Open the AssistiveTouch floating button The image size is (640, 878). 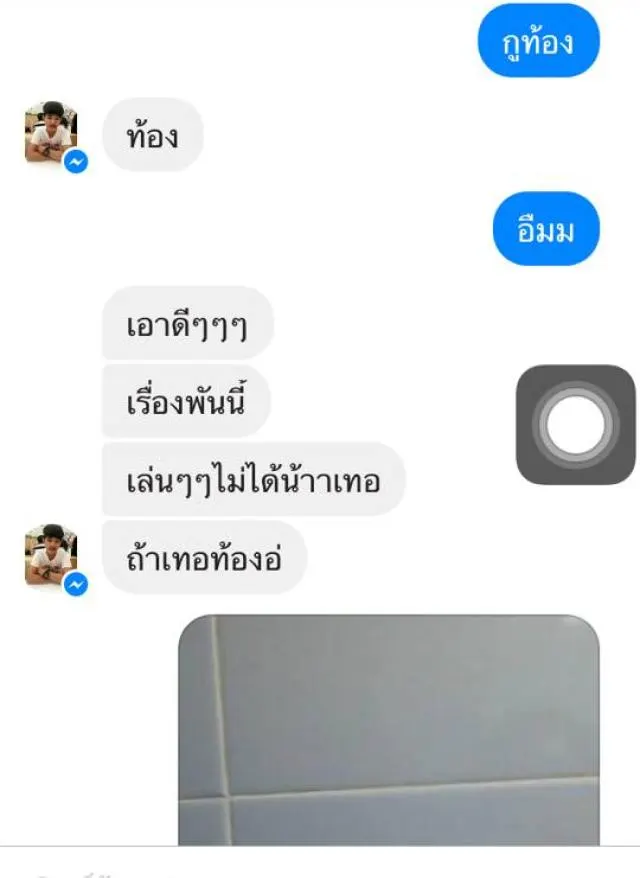[575, 425]
